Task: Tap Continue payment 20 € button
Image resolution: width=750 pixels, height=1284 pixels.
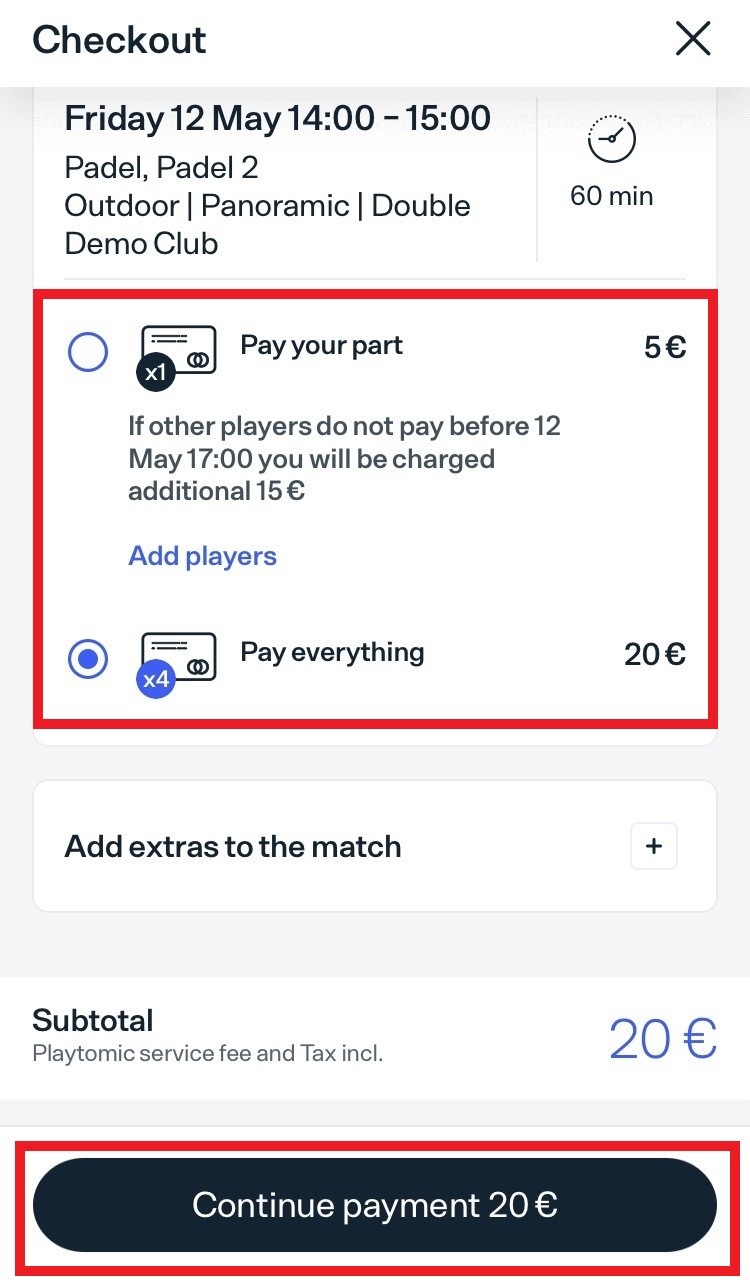Action: pos(375,1205)
